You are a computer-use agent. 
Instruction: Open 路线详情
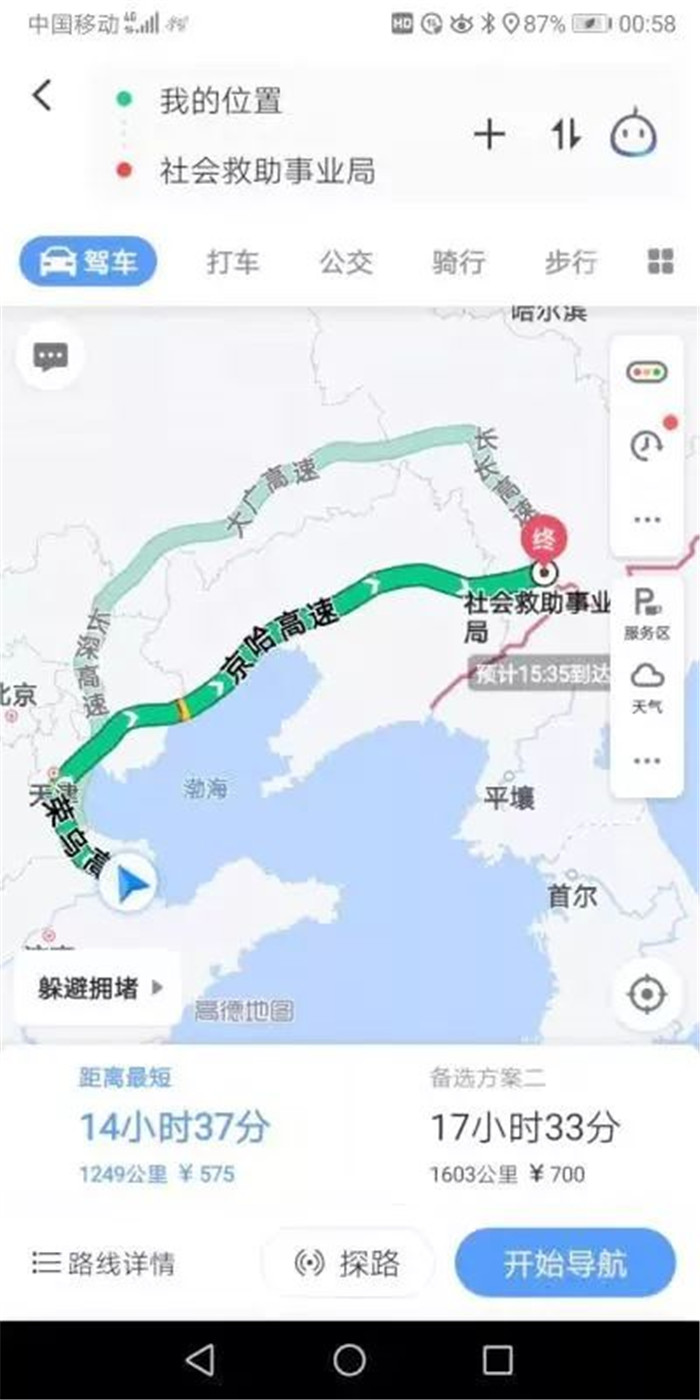tap(103, 1263)
